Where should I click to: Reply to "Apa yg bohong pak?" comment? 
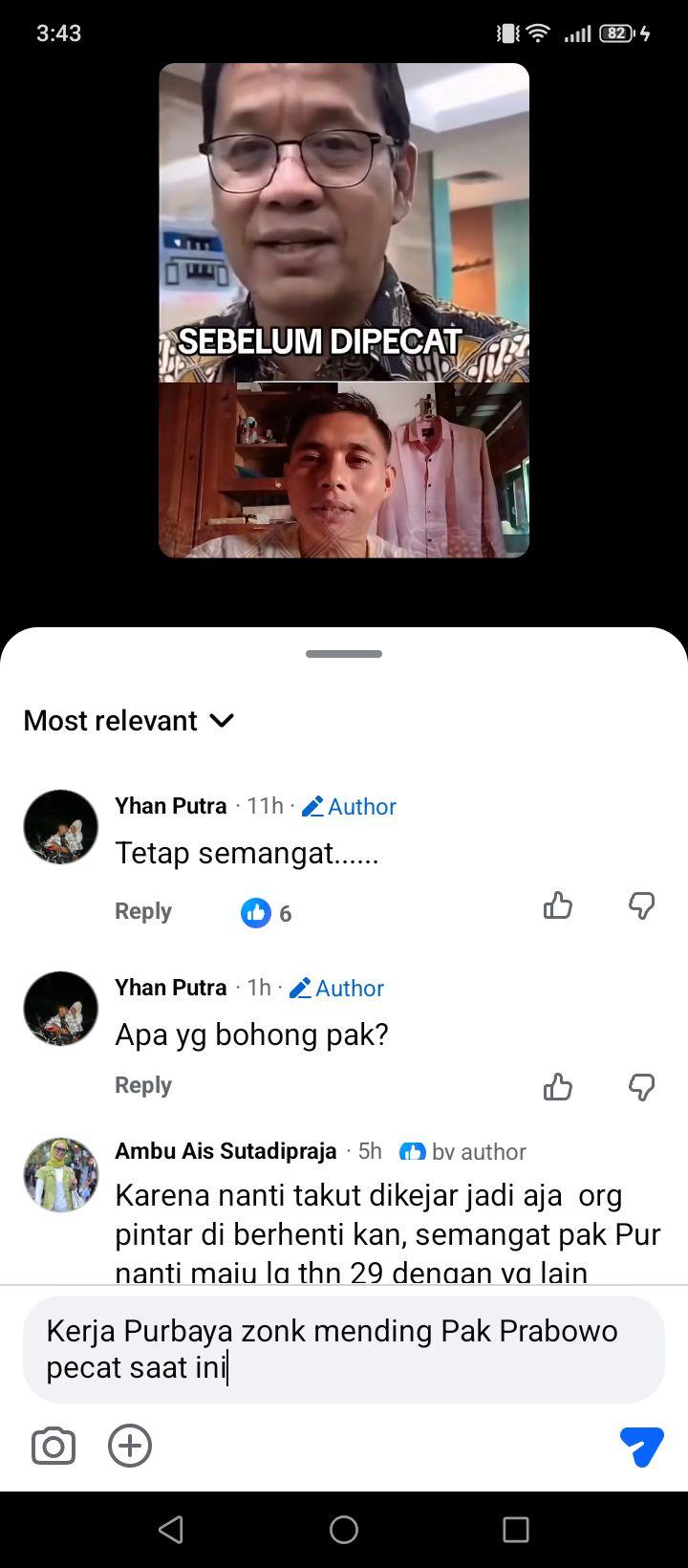pos(143,1085)
